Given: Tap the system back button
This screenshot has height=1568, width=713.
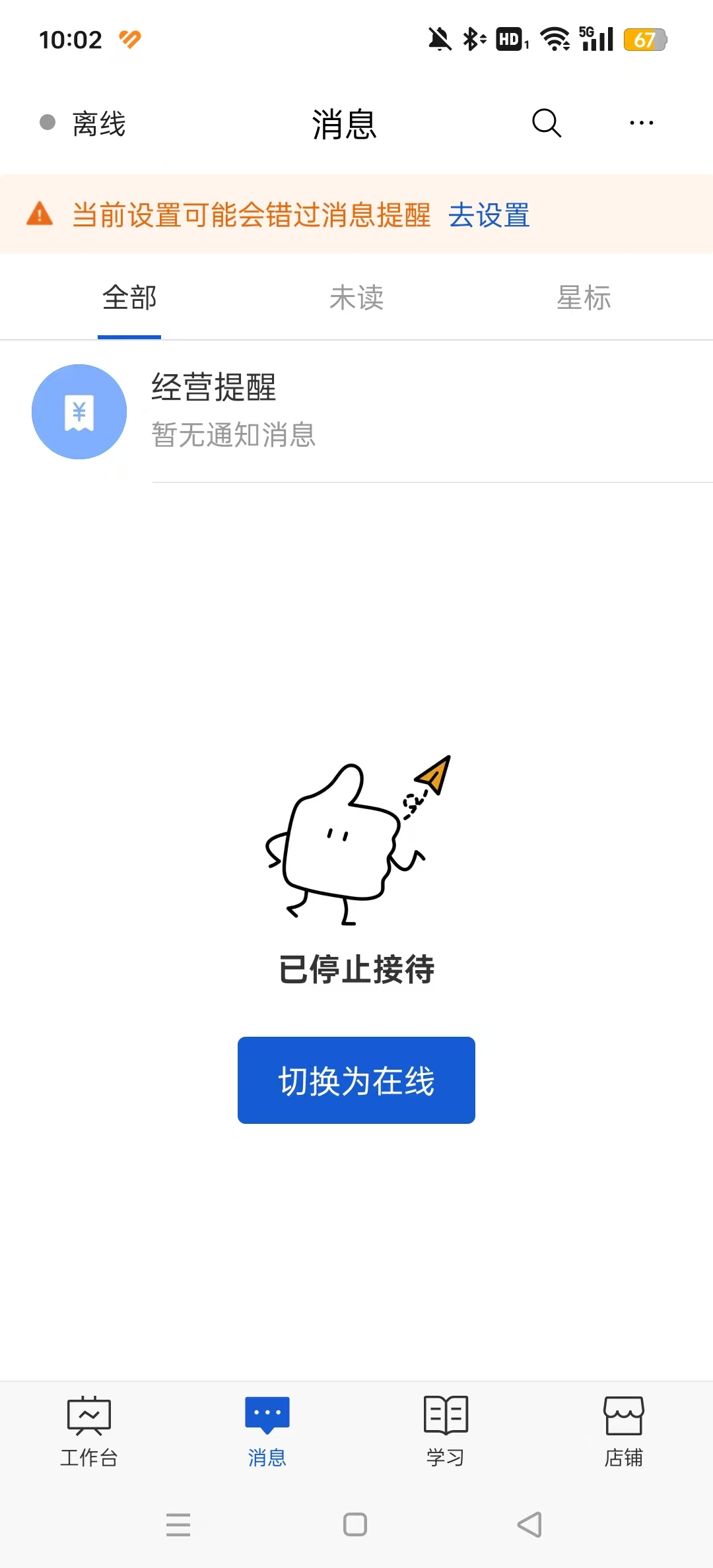Looking at the screenshot, I should coord(529,1524).
